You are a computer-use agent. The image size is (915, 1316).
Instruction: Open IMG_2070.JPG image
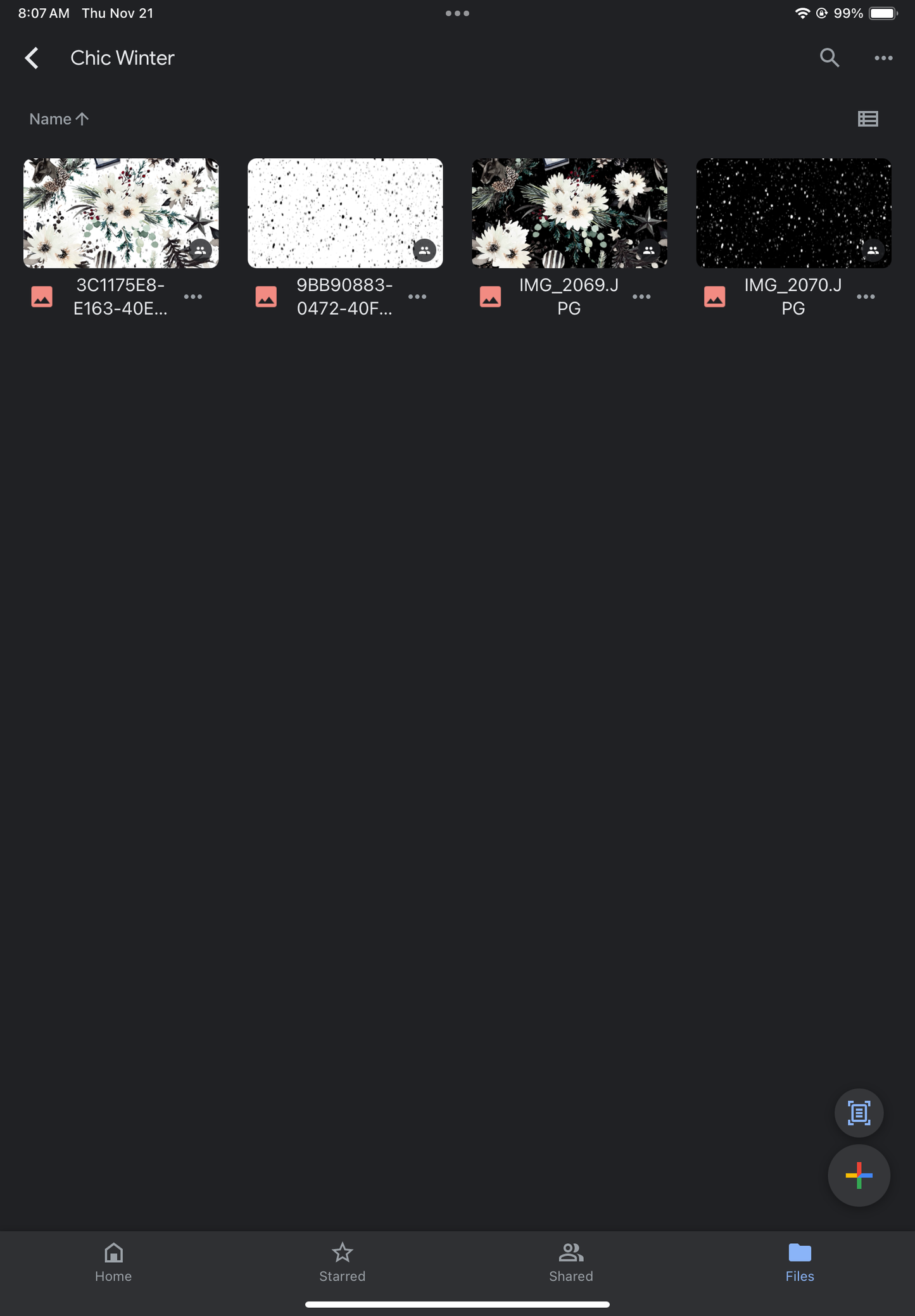[x=793, y=213]
